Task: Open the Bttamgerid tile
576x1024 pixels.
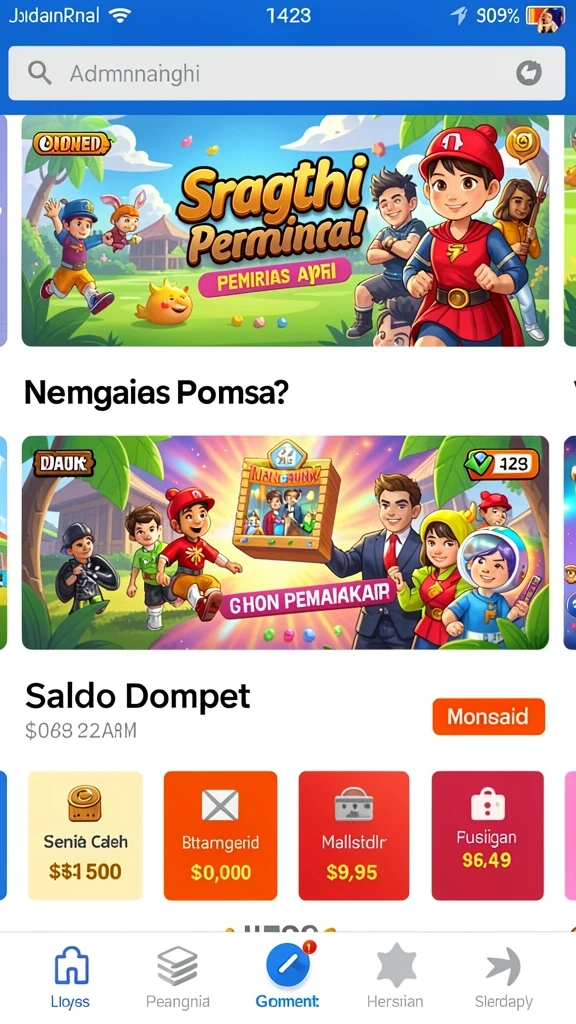Action: coord(220,835)
